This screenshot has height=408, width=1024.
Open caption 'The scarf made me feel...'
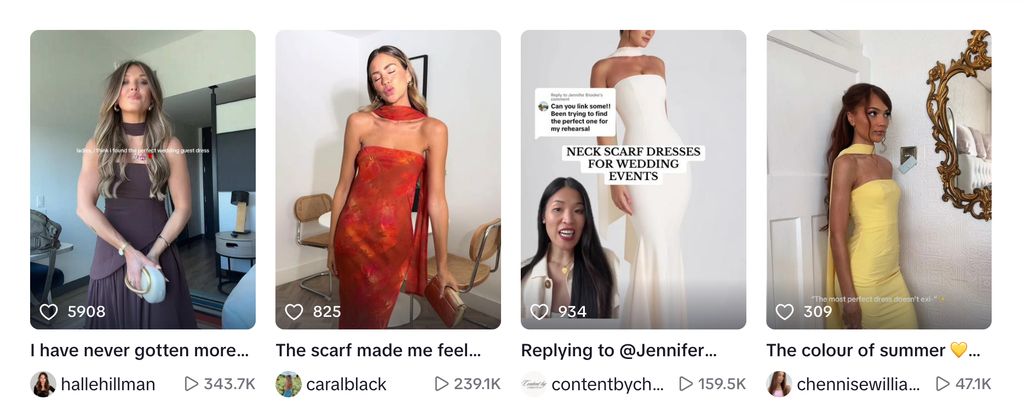coord(378,350)
